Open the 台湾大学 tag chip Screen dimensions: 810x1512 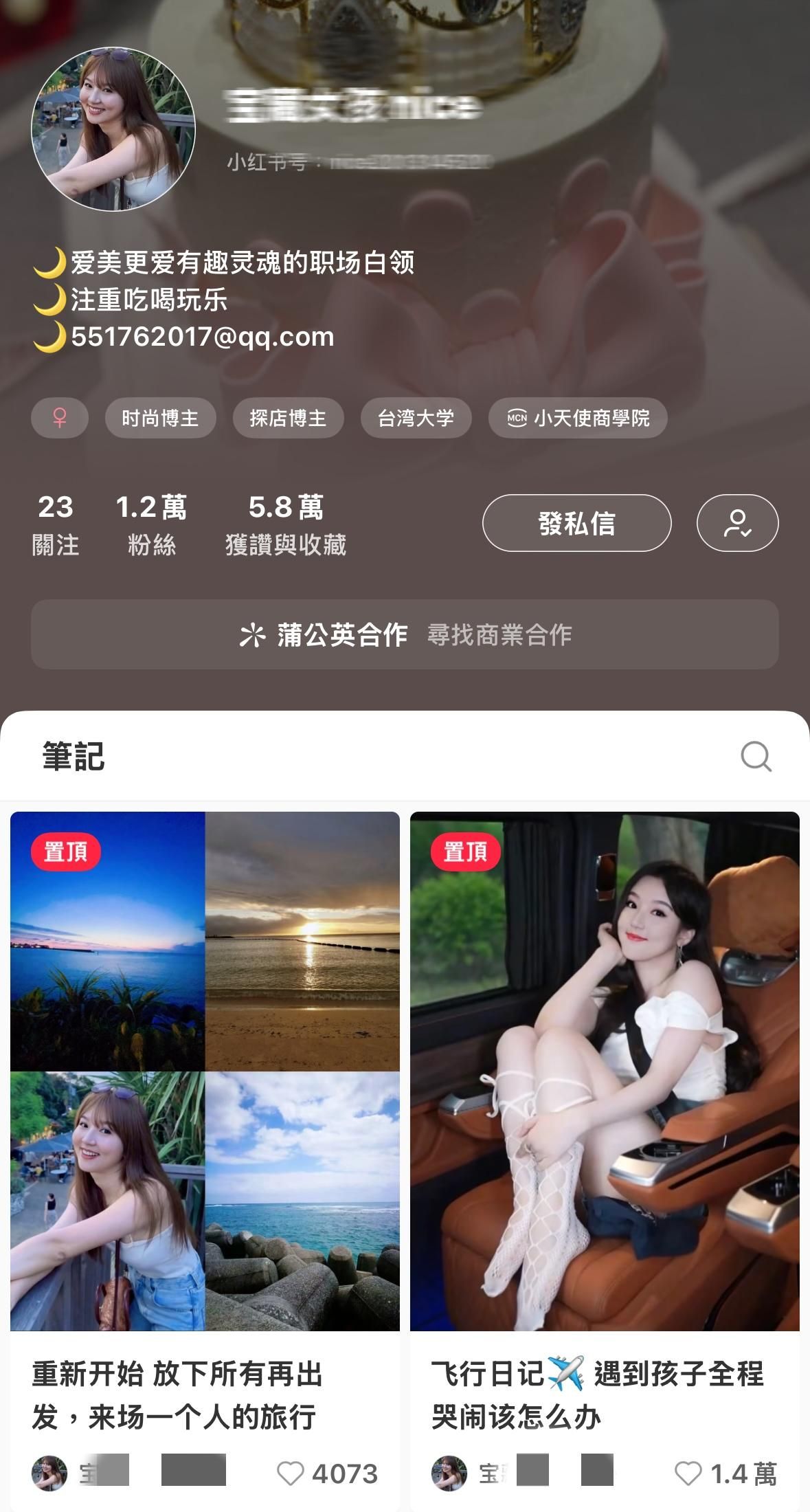click(x=416, y=418)
